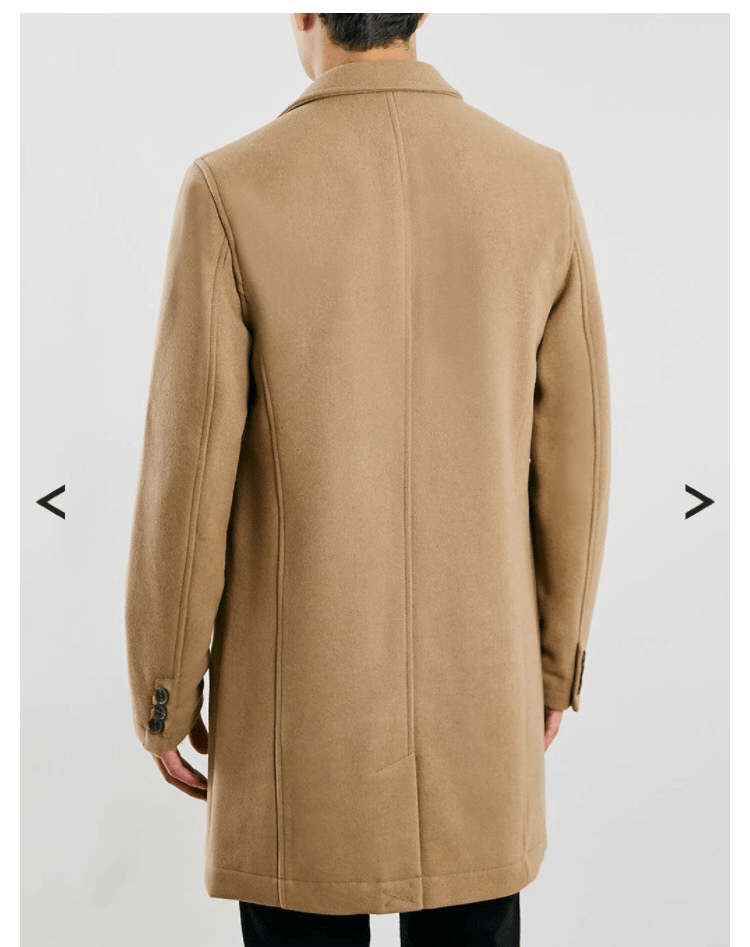Go to the previous product image

(x=51, y=502)
